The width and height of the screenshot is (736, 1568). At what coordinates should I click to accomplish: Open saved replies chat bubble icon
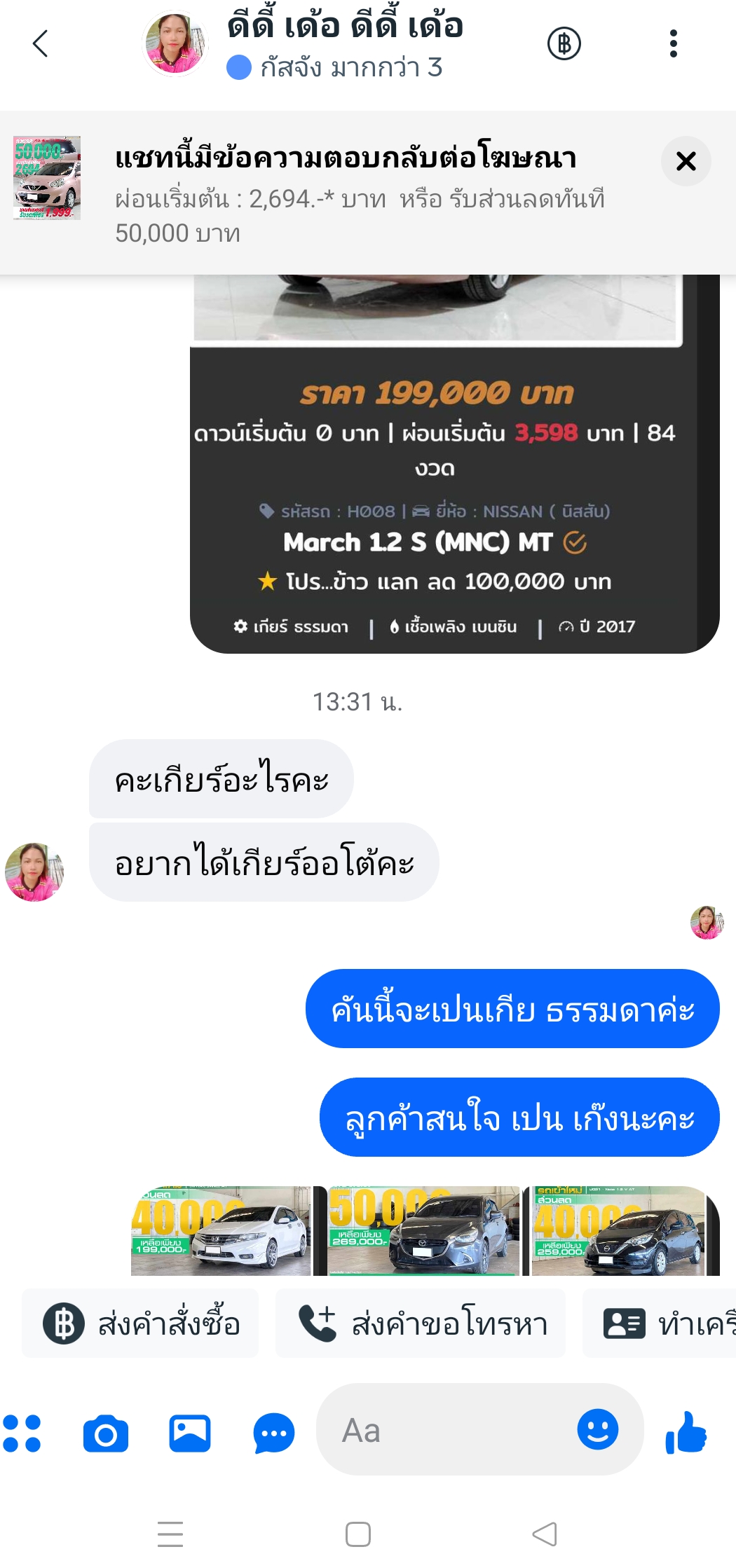pyautogui.click(x=273, y=1433)
